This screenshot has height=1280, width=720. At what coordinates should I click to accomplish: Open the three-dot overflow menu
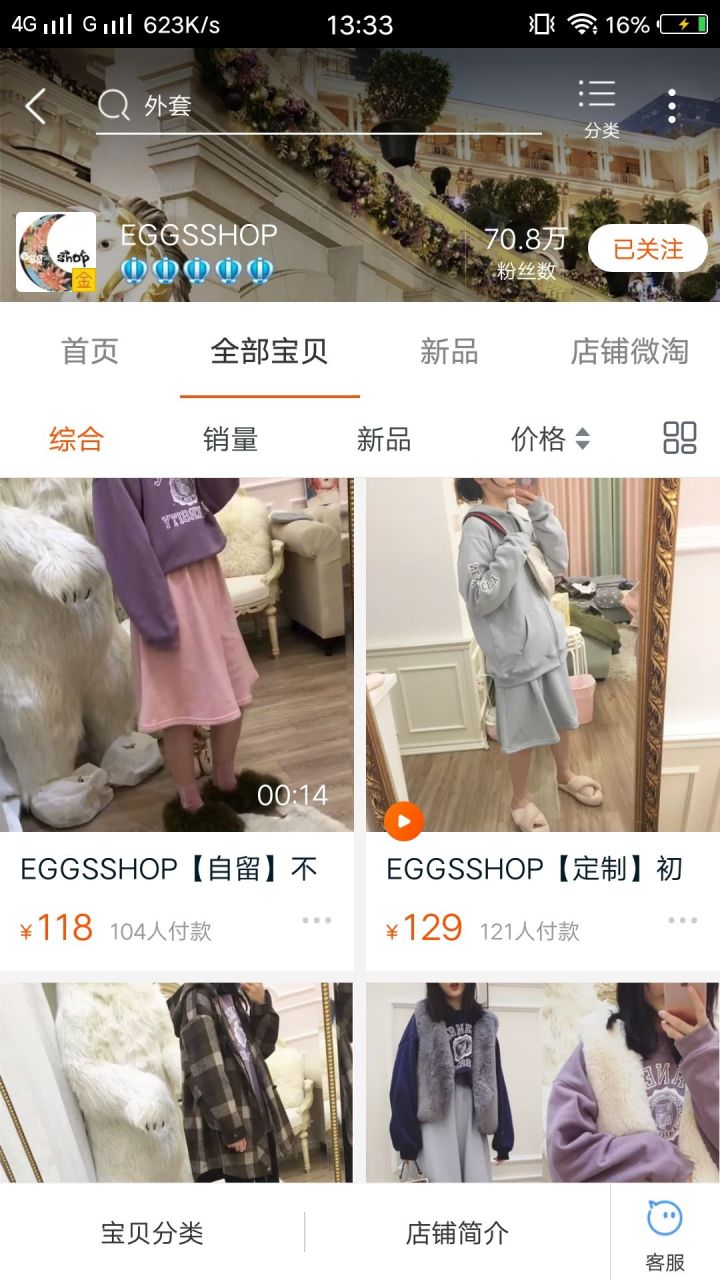(x=672, y=106)
